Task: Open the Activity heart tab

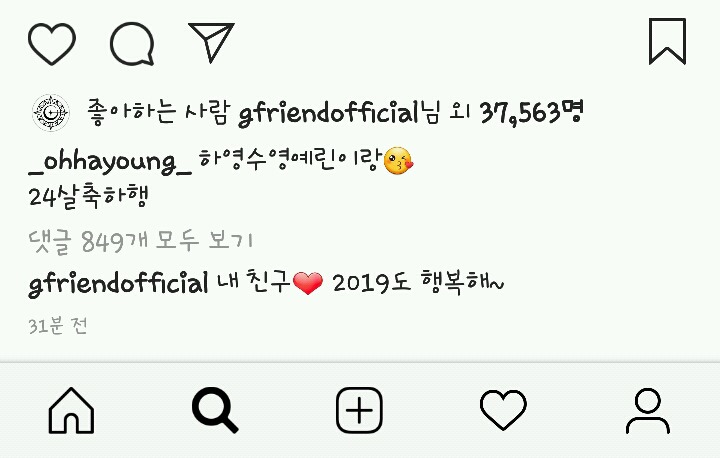Action: 503,410
